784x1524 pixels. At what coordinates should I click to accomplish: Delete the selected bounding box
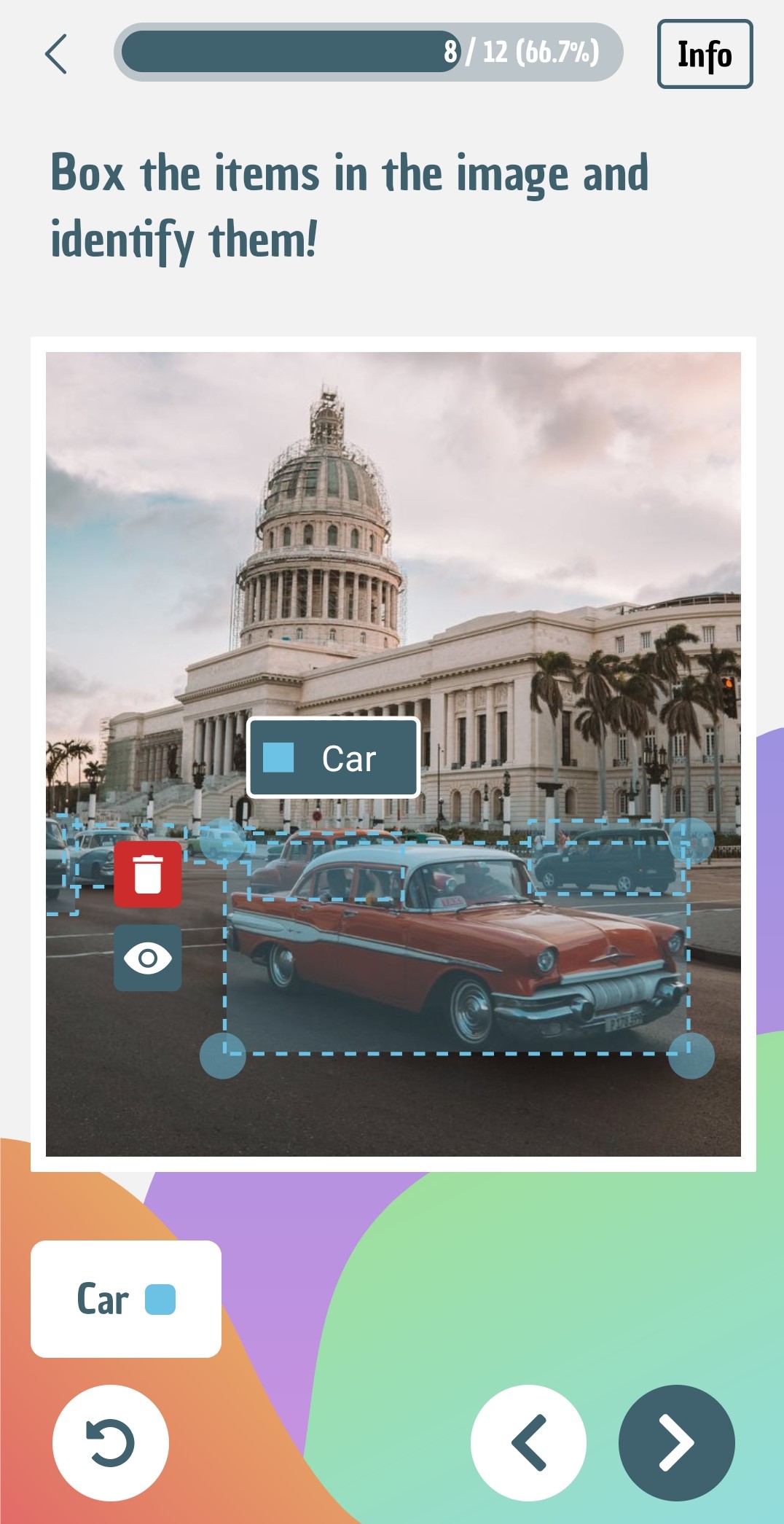click(148, 874)
